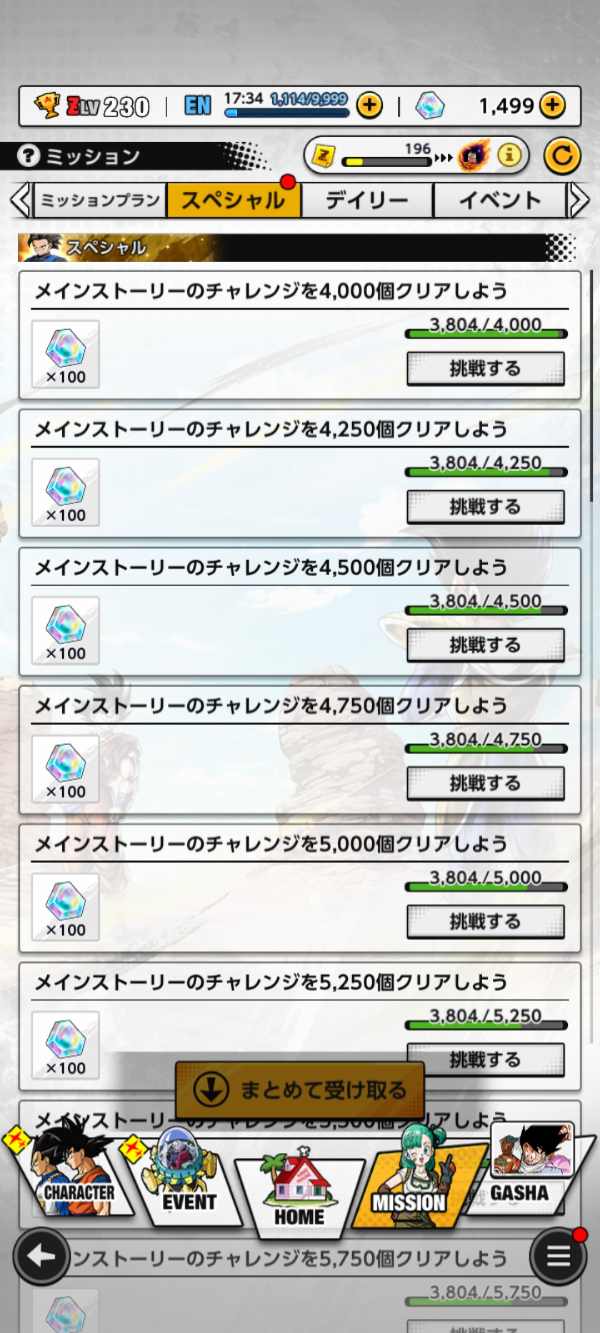Open the mission help question icon
The width and height of the screenshot is (600, 1333).
pyautogui.click(x=28, y=156)
